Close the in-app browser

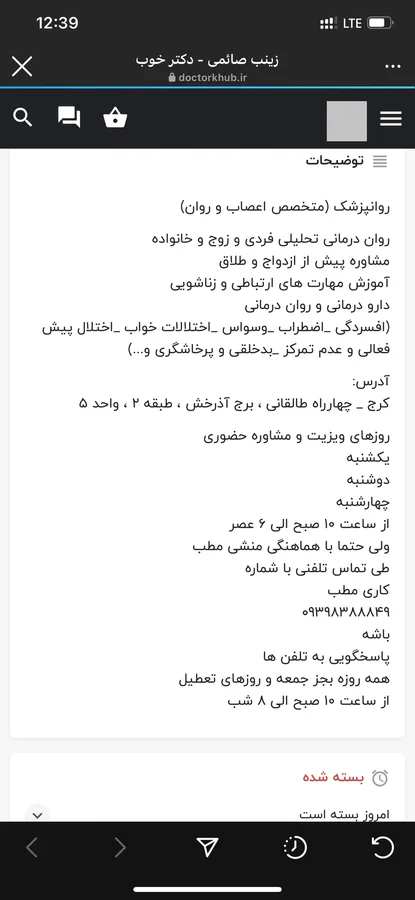pos(22,67)
